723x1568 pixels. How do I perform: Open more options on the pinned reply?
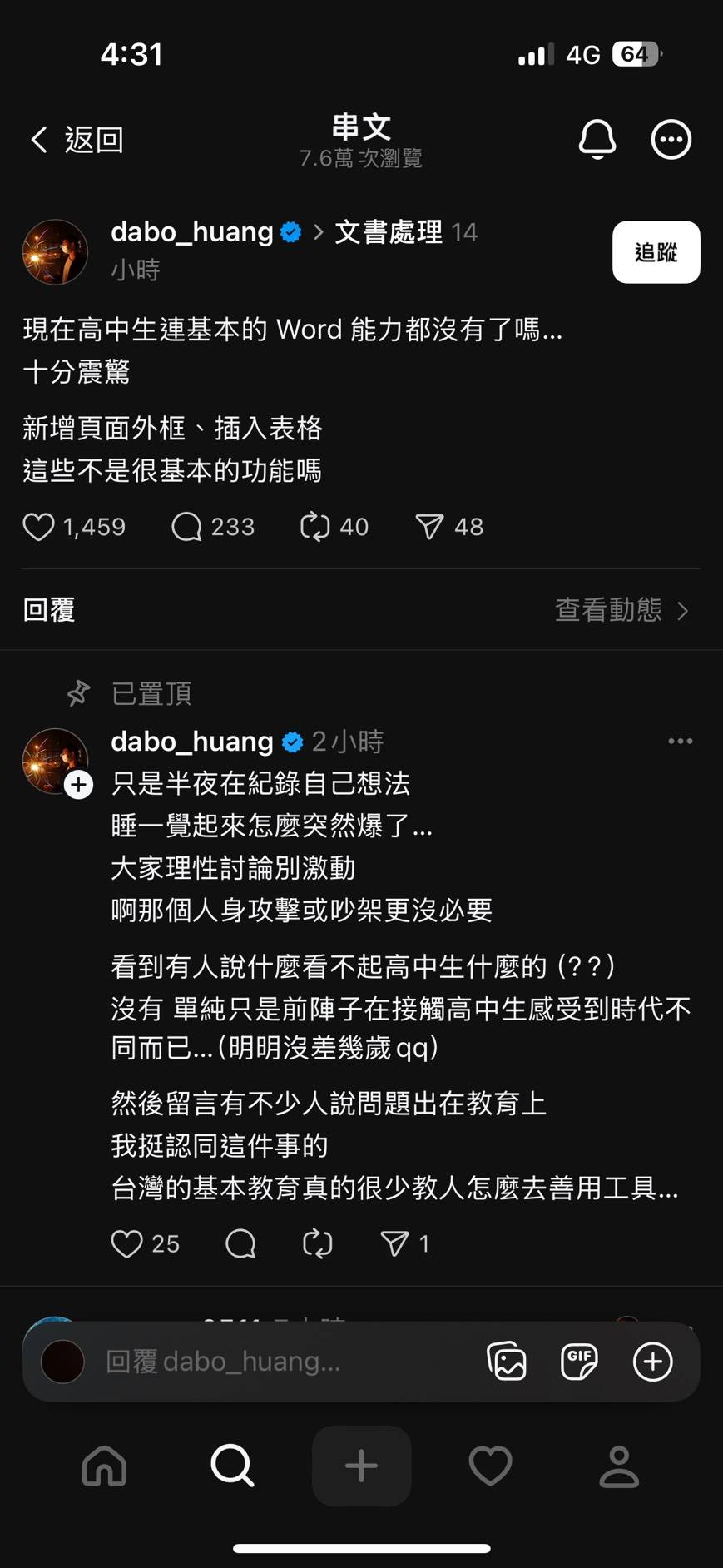point(680,741)
